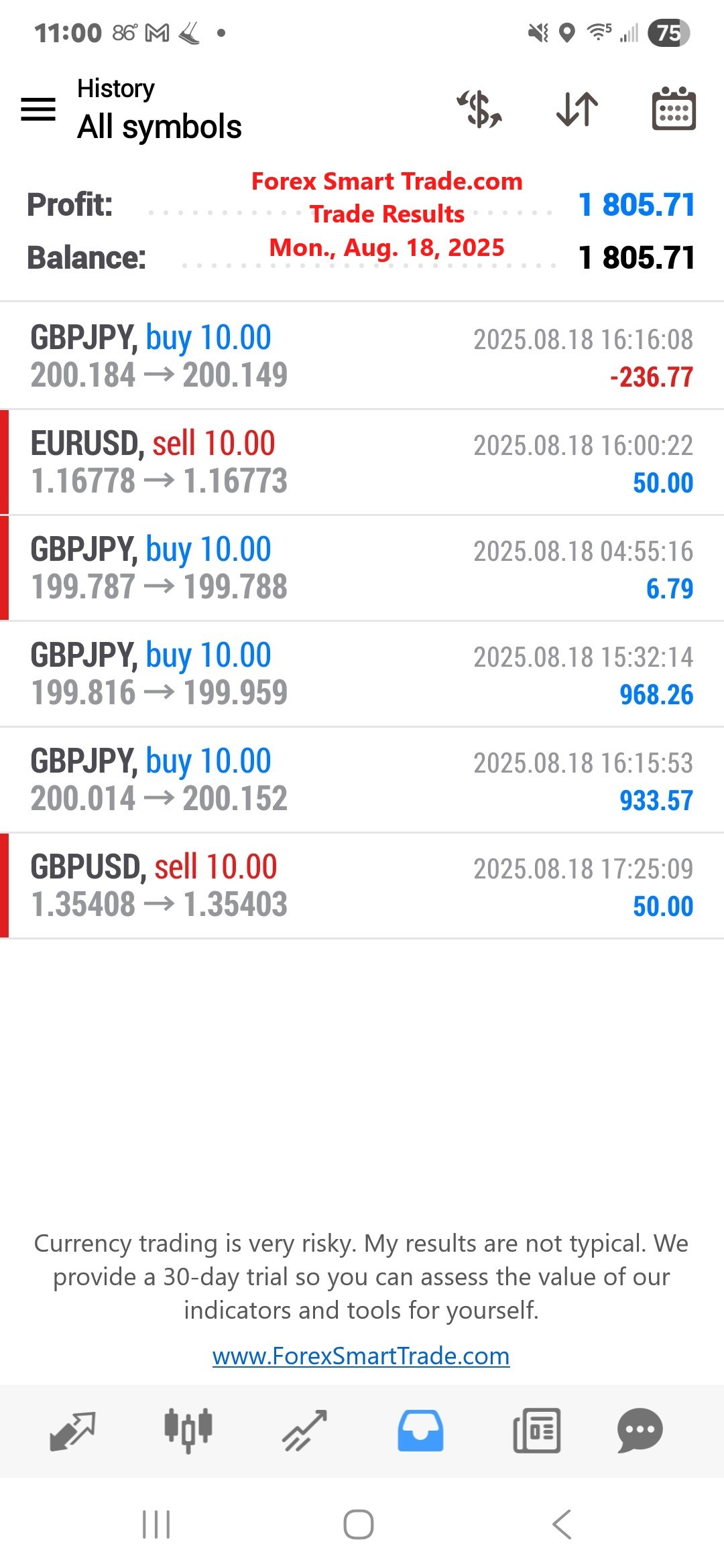This screenshot has width=724, height=1568.
Task: Open the Messages chat icon
Action: (638, 1431)
